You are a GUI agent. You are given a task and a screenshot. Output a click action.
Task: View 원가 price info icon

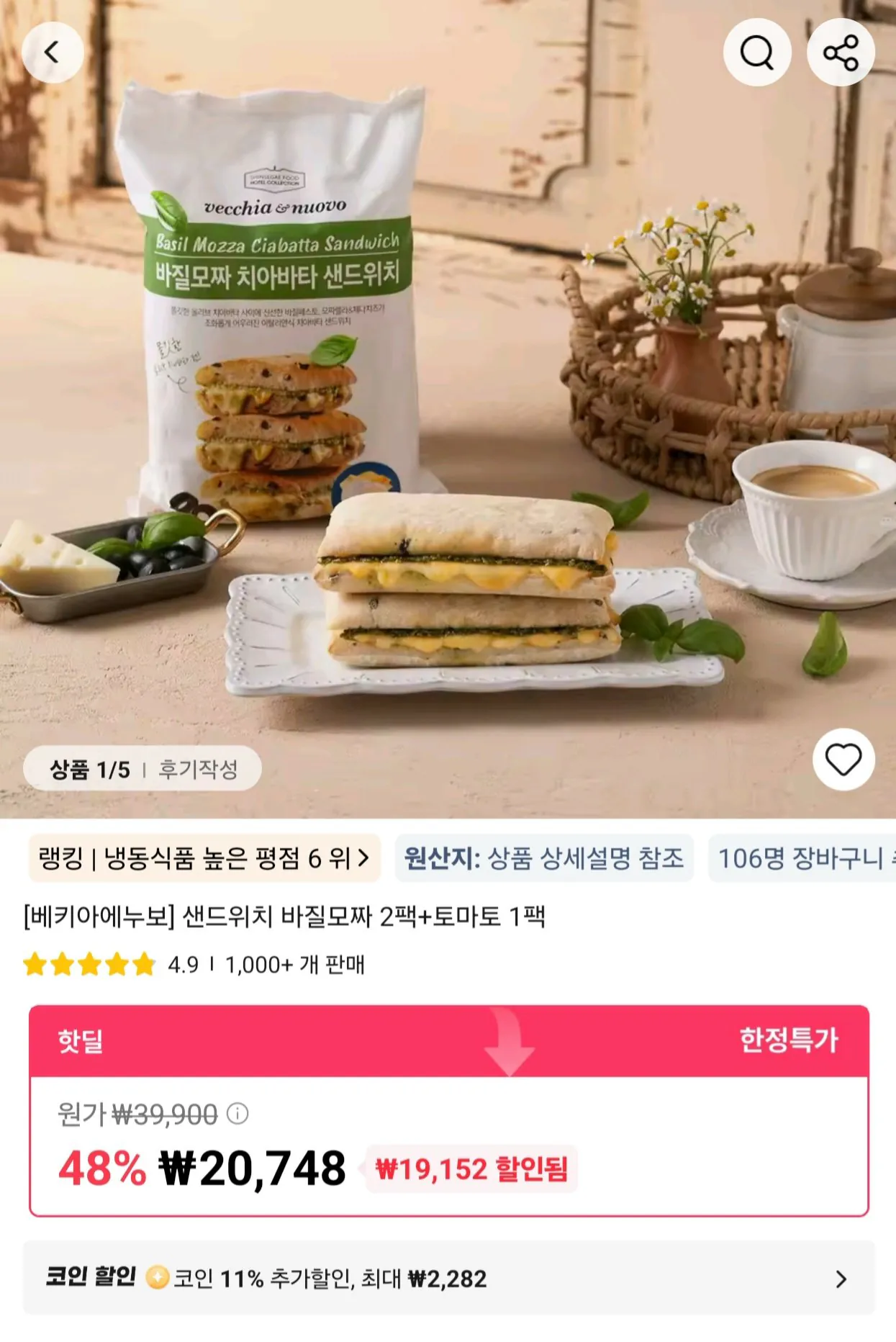[237, 1114]
